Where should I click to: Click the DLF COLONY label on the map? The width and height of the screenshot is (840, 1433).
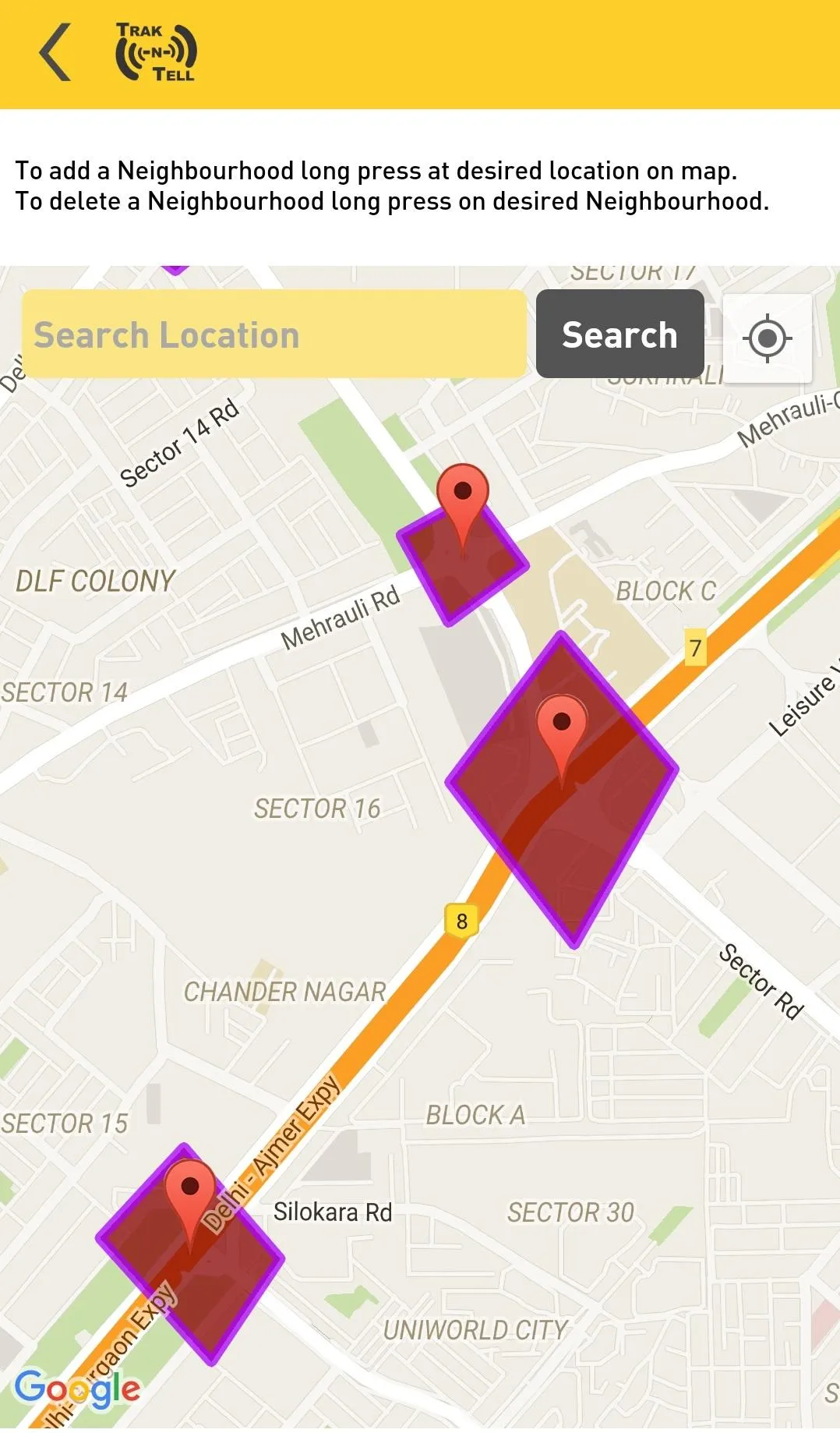[94, 581]
